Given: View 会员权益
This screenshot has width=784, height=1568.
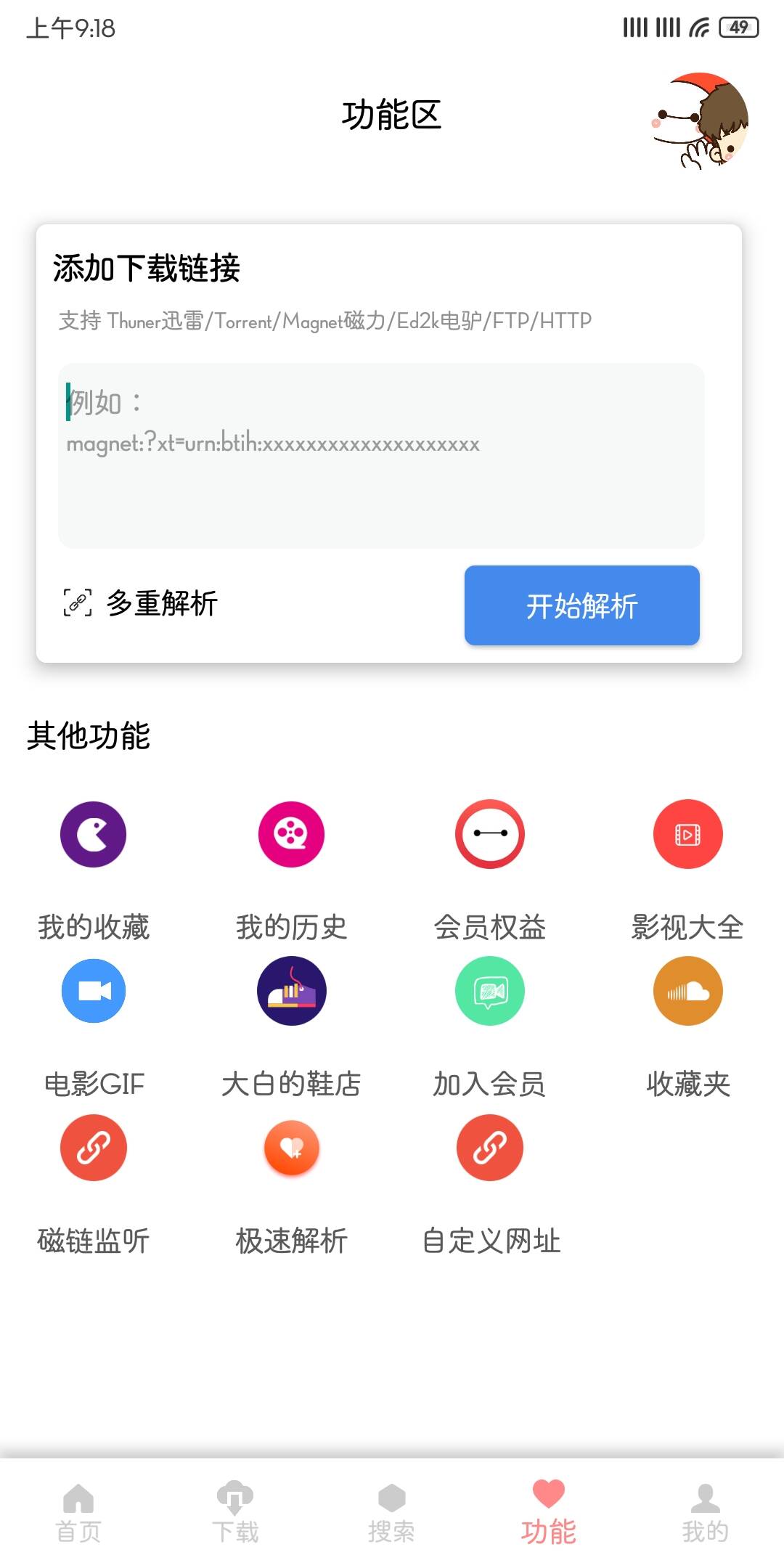Looking at the screenshot, I should pos(490,835).
